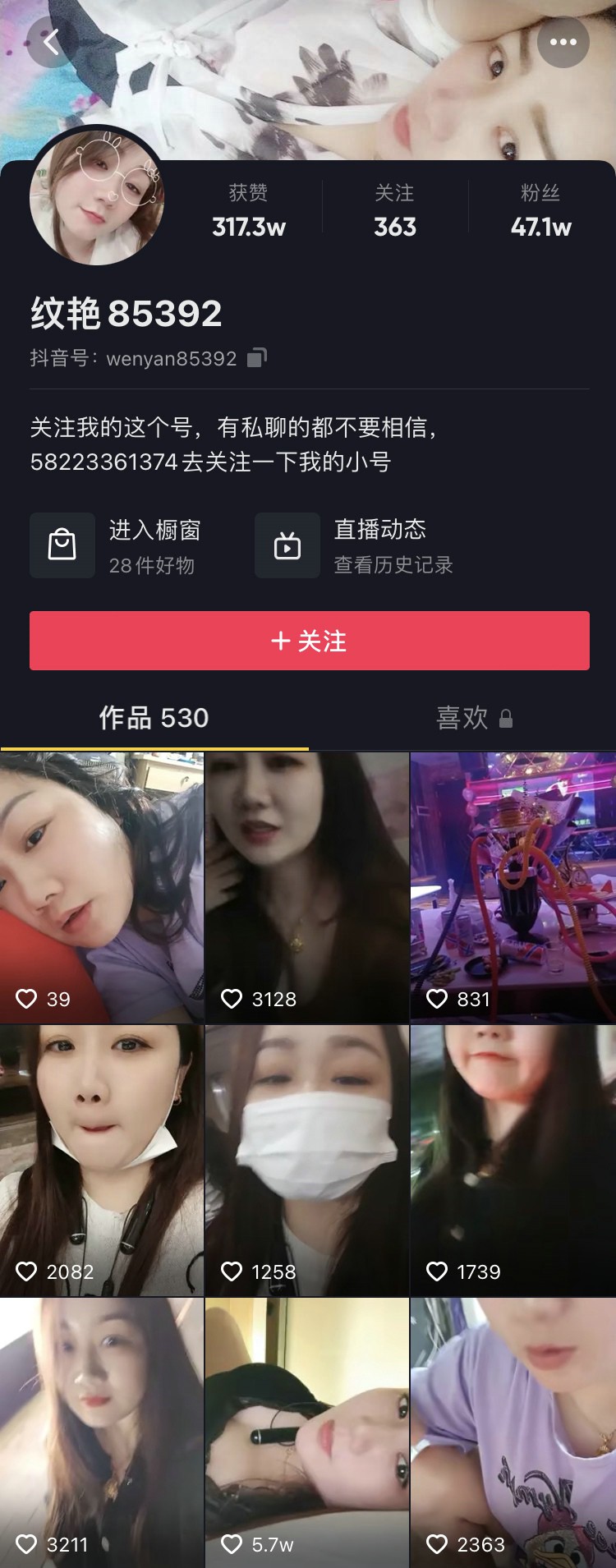Open the video with 39 likes
616x1568 pixels.
click(x=101, y=887)
